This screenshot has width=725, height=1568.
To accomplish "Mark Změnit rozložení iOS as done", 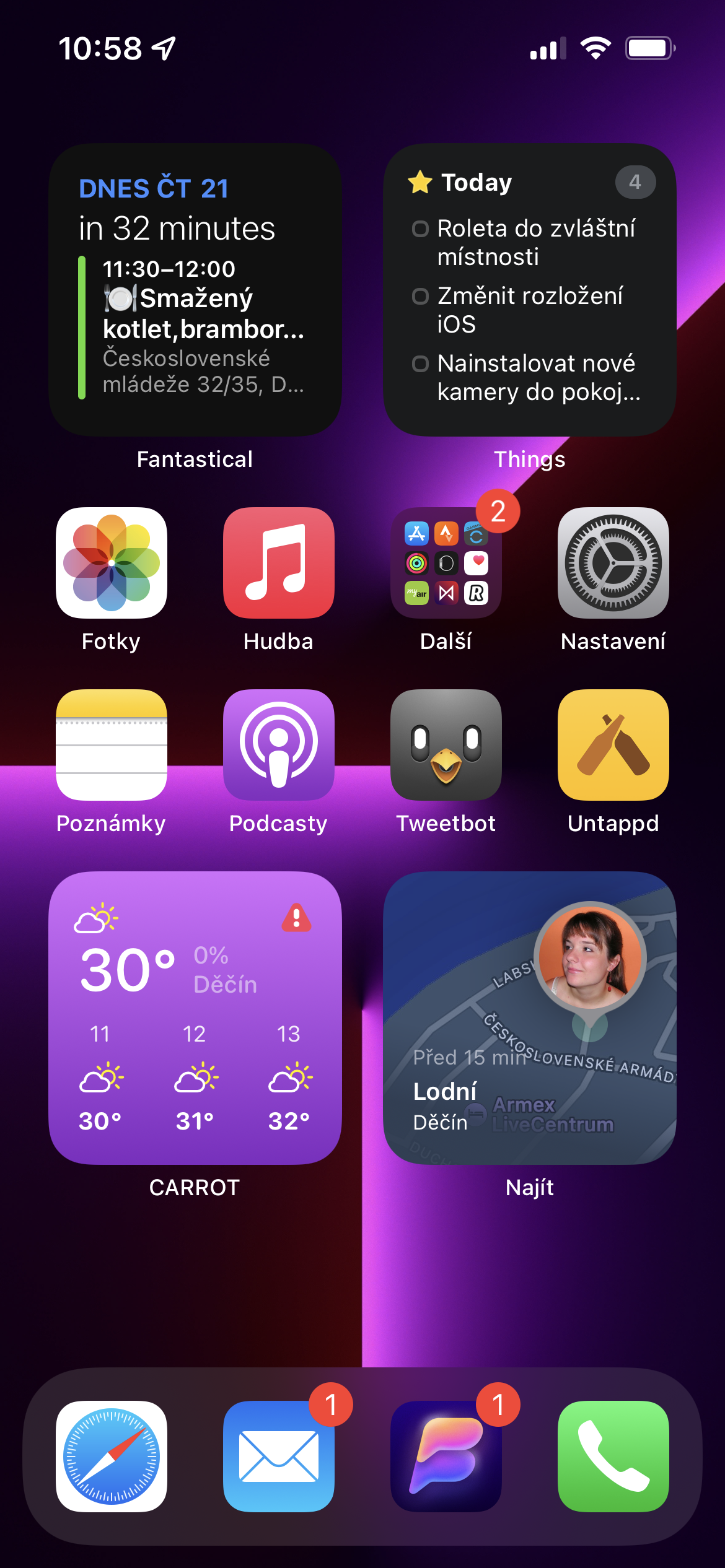I will coord(421,297).
